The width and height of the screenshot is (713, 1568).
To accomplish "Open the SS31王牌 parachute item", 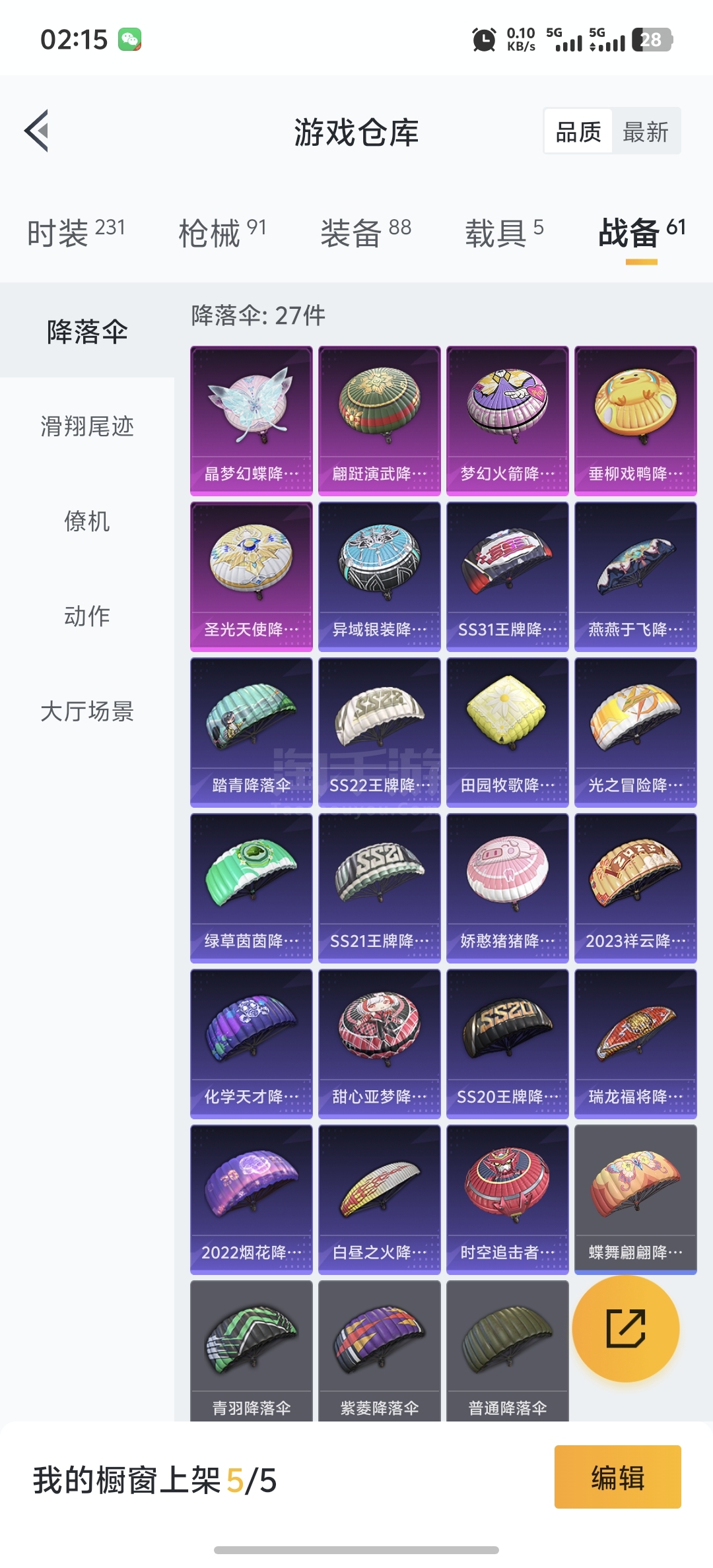I will 508,576.
